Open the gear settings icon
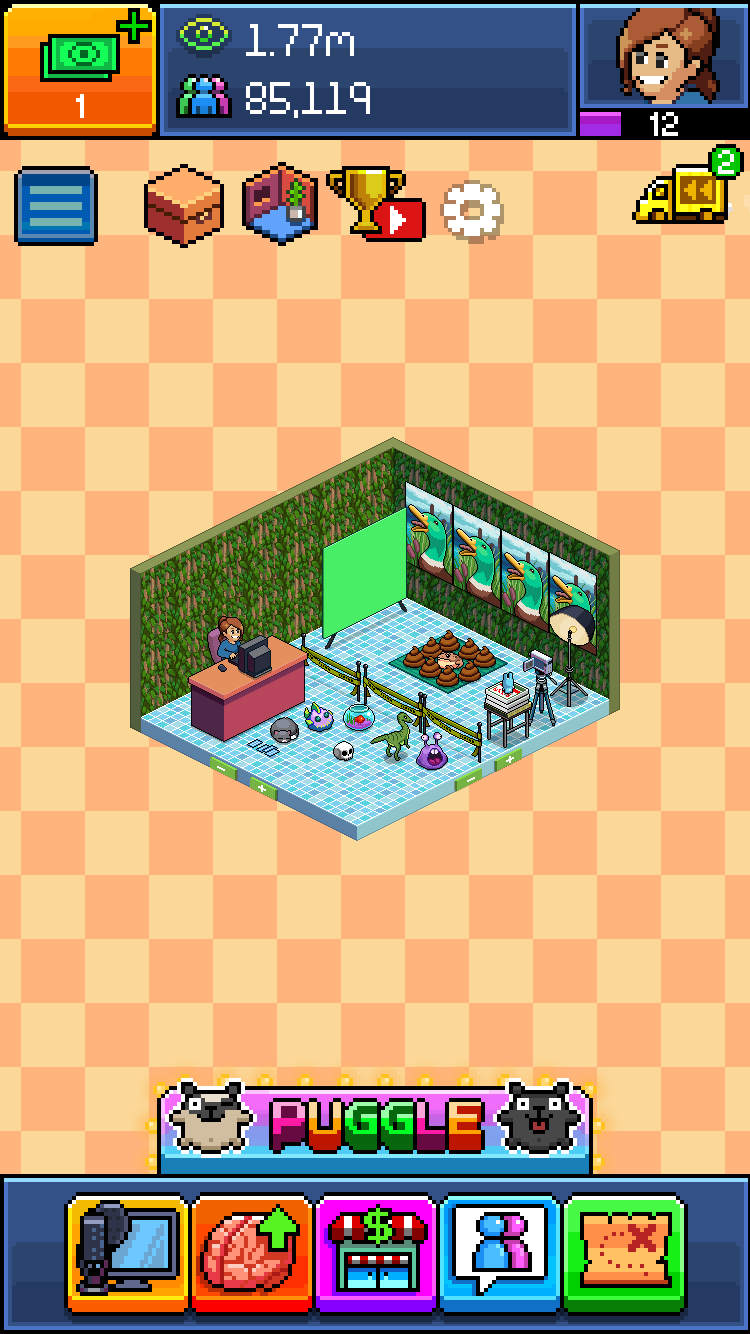Screen dimensions: 750x1334 point(472,210)
